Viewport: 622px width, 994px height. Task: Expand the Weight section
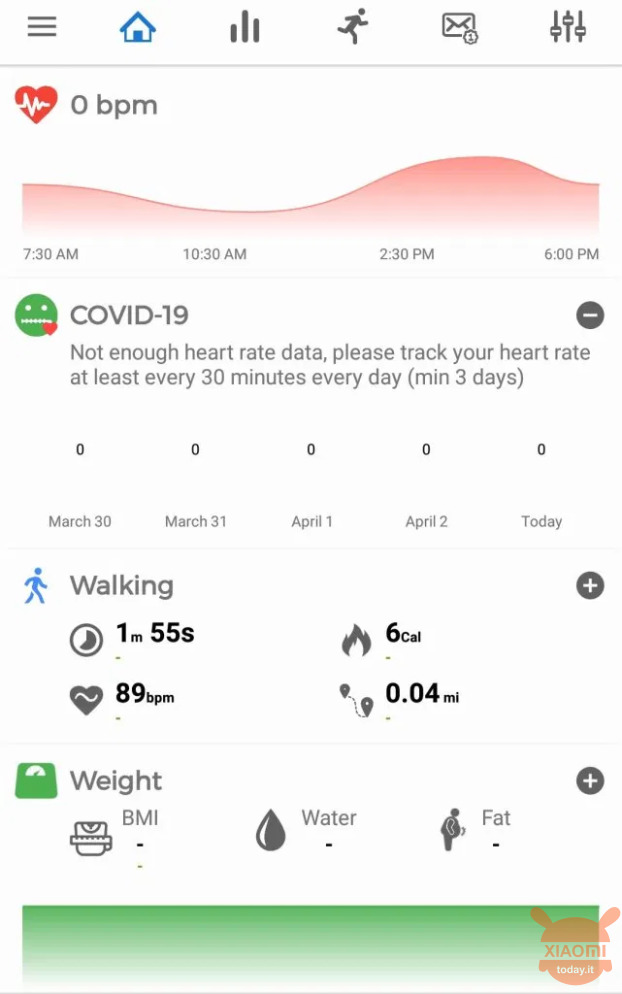[x=590, y=781]
